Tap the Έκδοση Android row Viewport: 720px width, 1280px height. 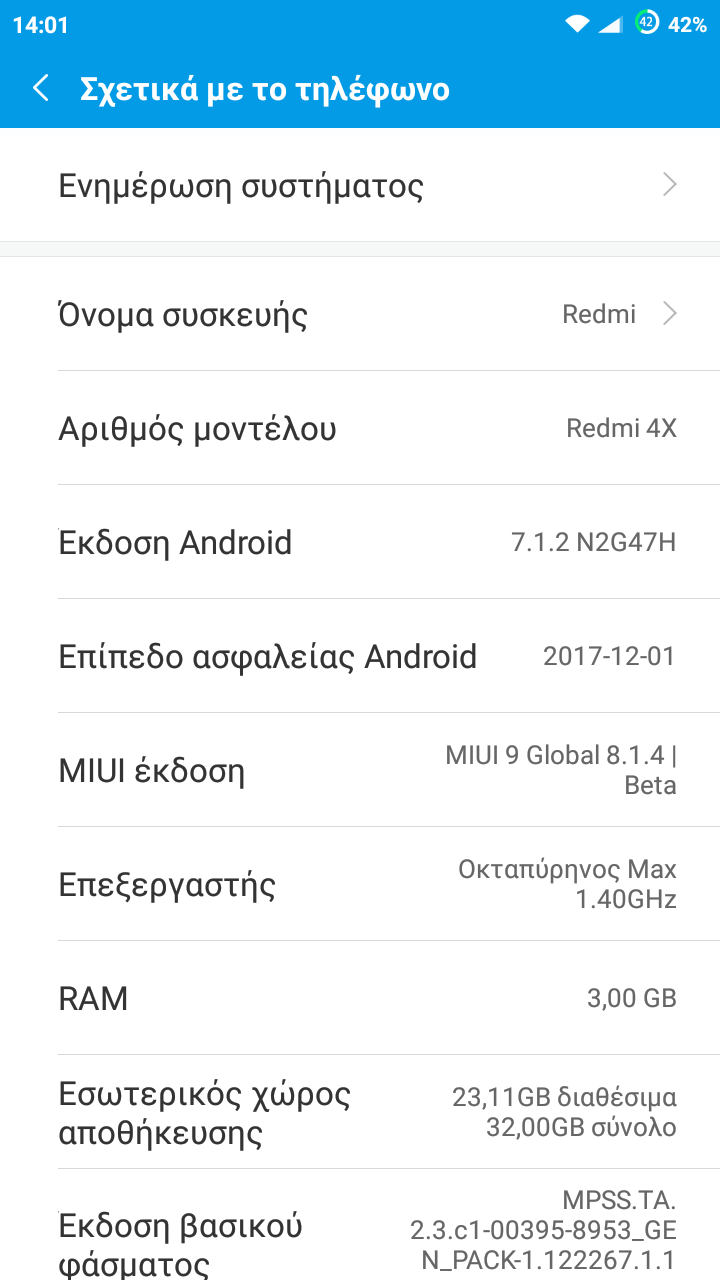coord(360,542)
